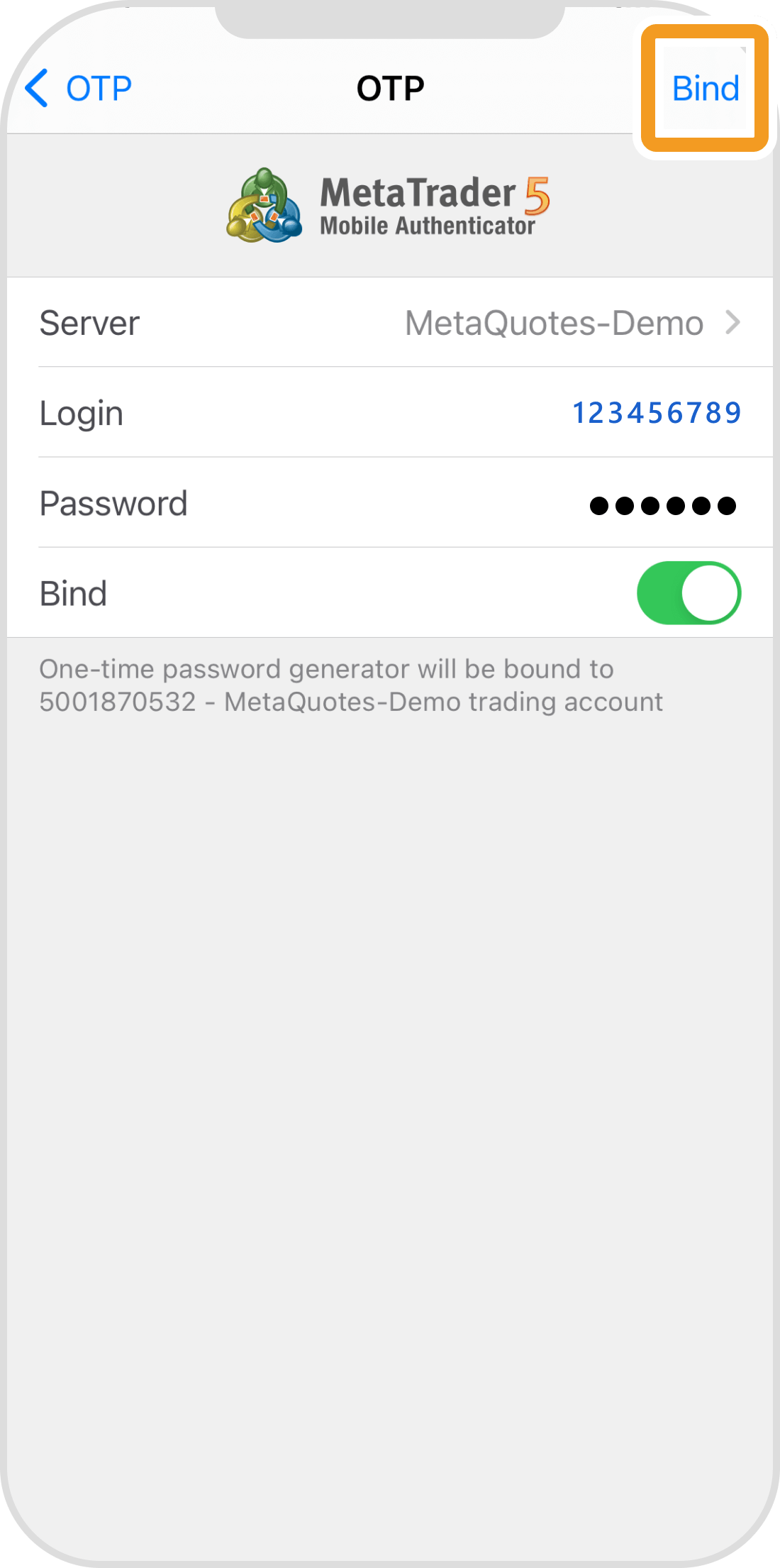
Task: Go back to the previous OTP screen
Action: coord(78,89)
